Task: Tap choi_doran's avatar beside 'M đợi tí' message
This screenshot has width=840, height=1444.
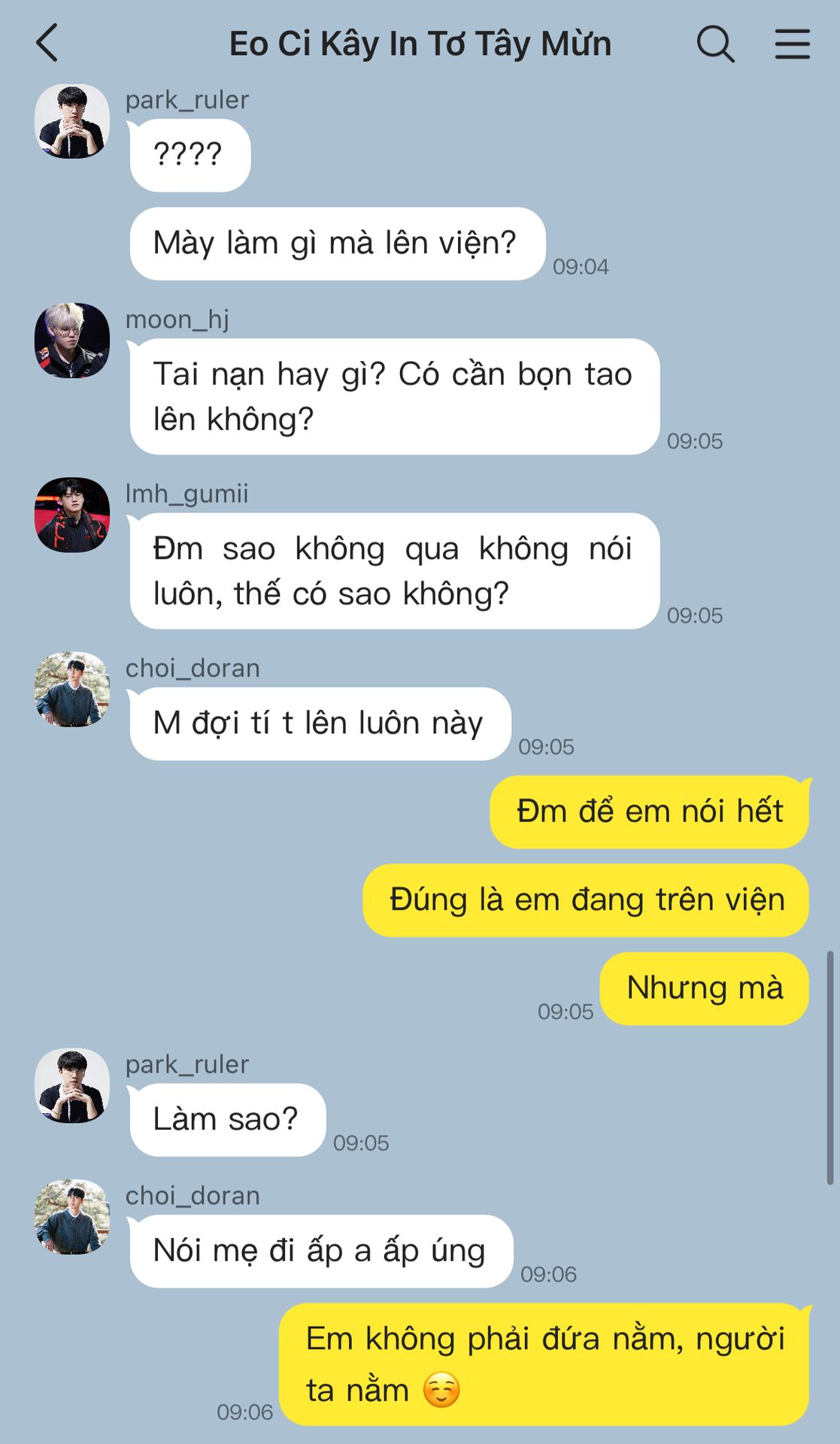Action: [72, 690]
